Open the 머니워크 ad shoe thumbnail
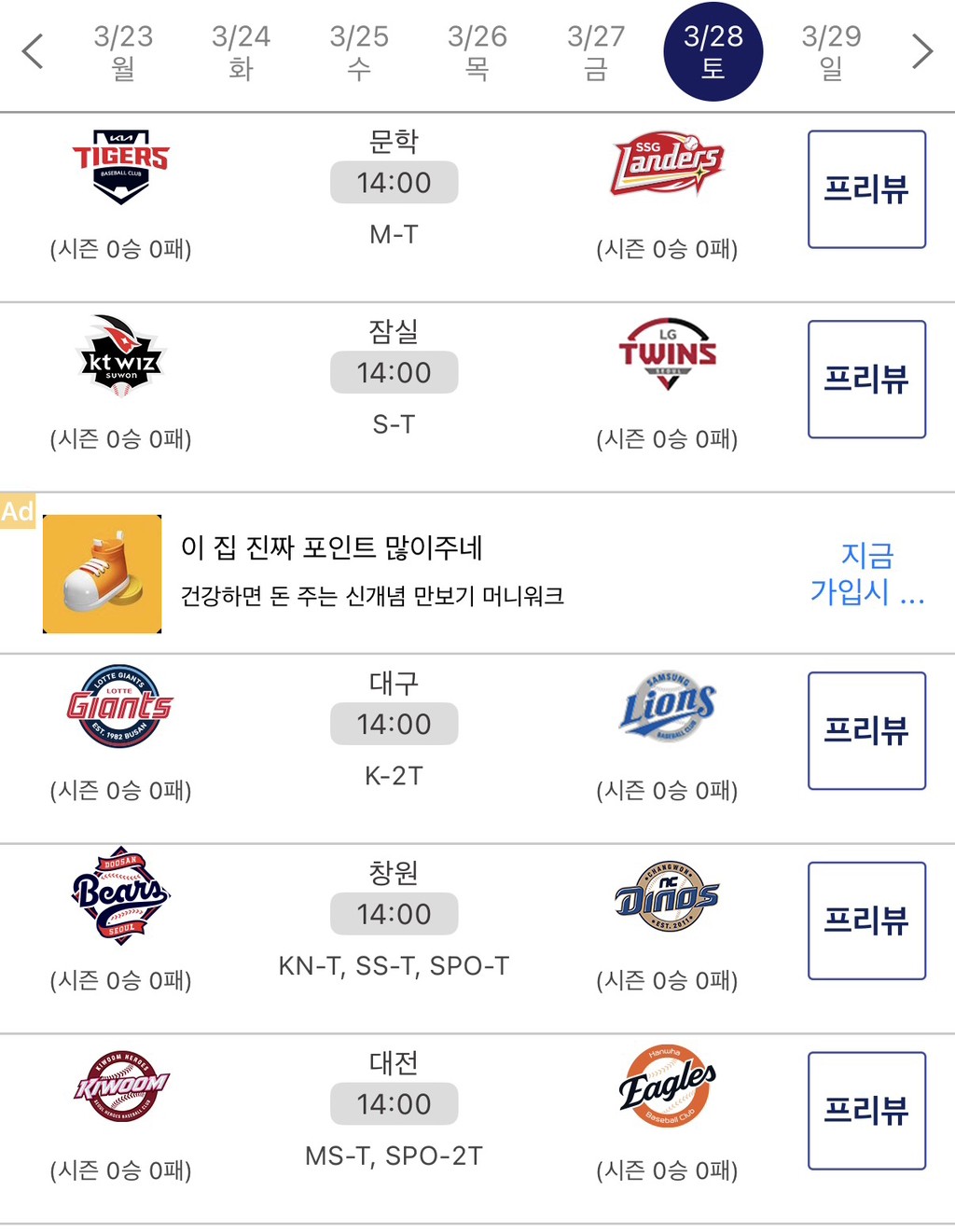 pos(103,574)
